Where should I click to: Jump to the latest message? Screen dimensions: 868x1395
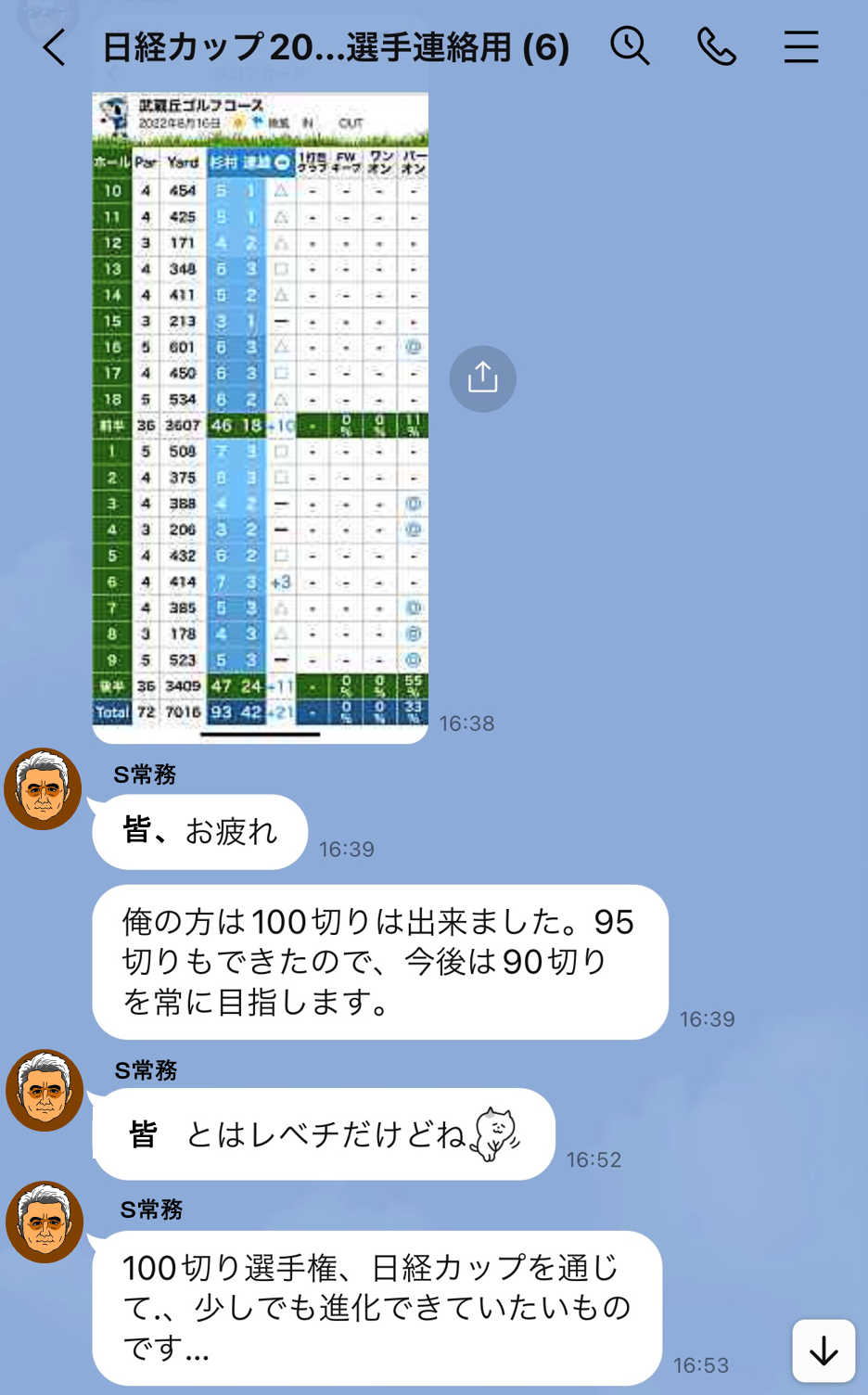pos(823,1351)
